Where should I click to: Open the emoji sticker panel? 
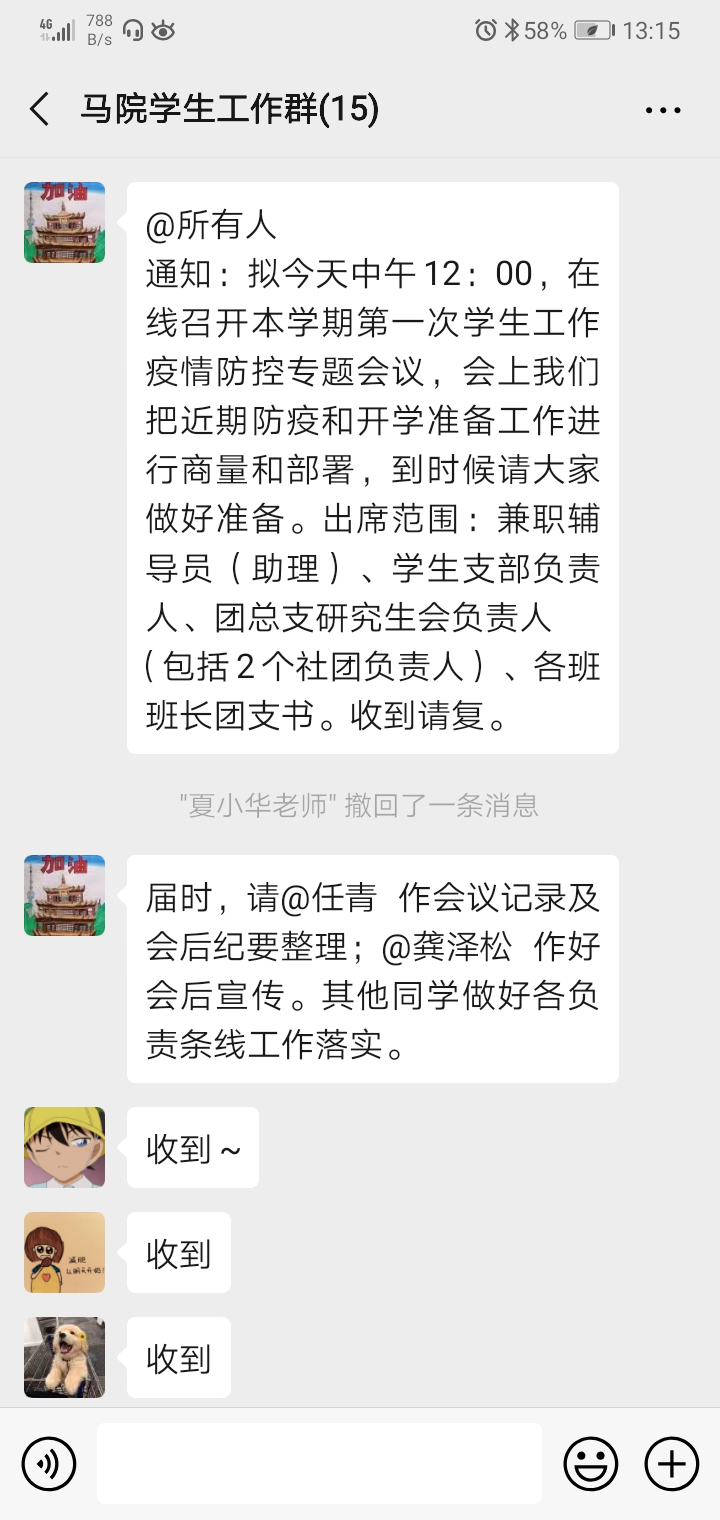tap(591, 1464)
